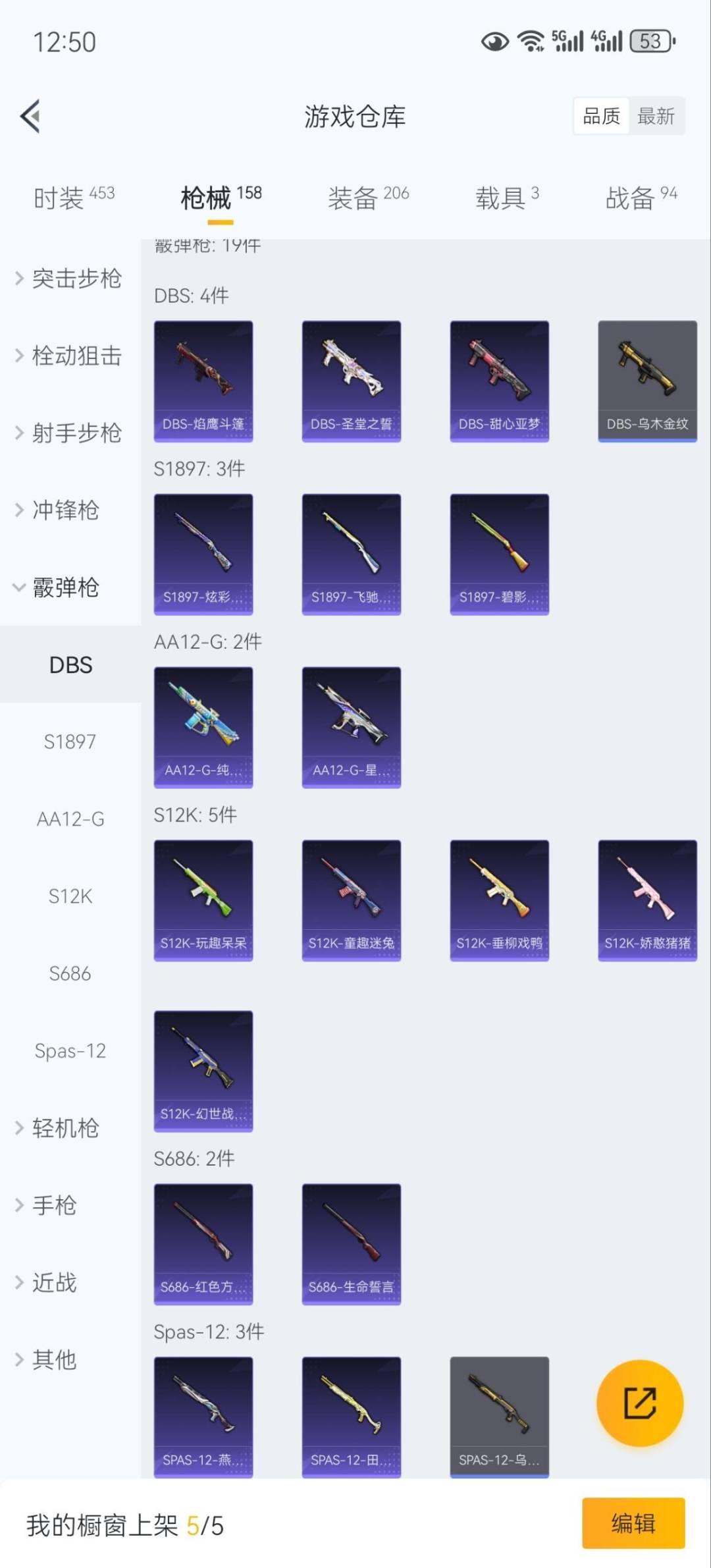Select S12K in the sidebar

click(69, 896)
